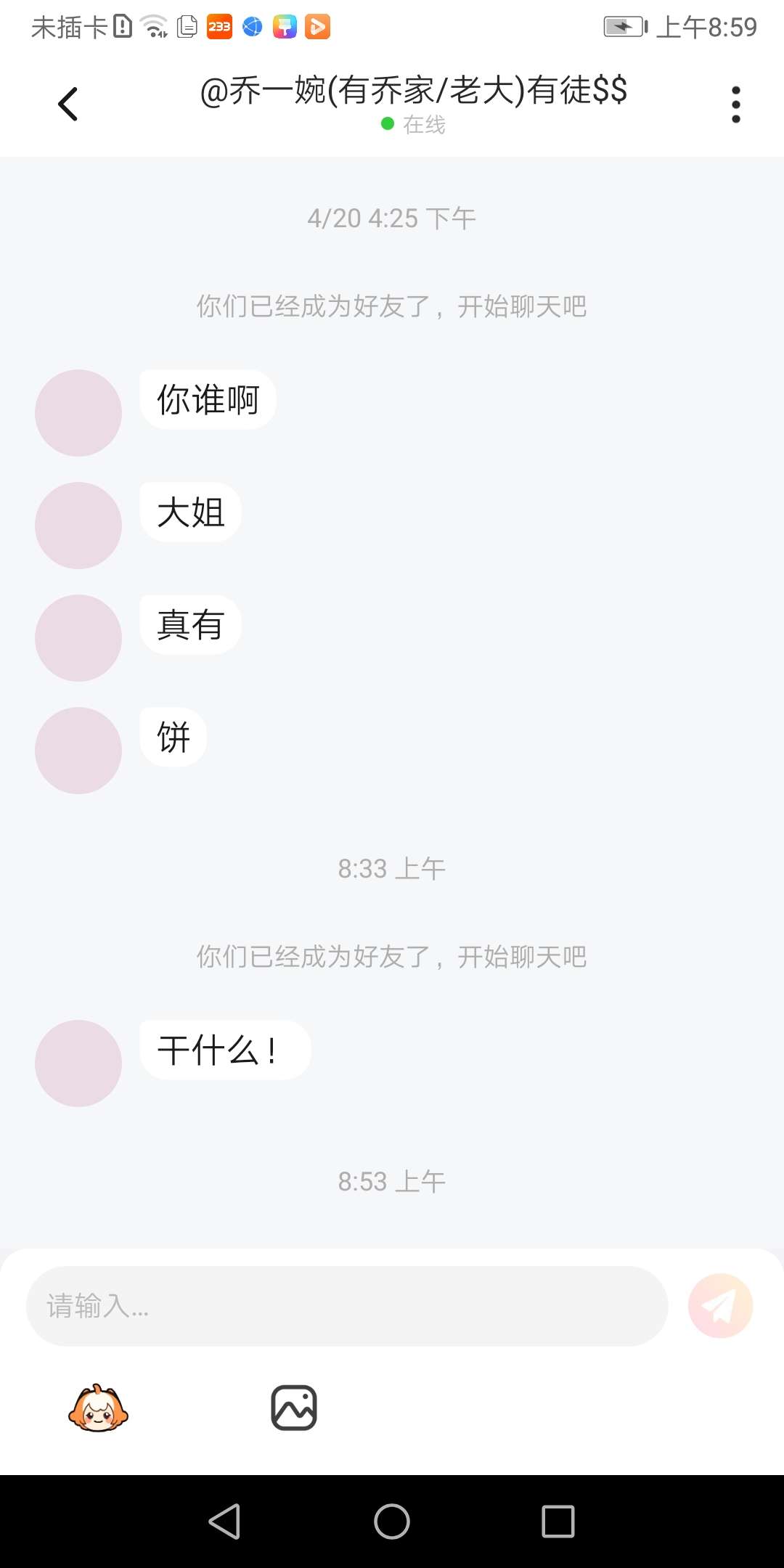Send the message with the paper plane
Viewport: 784px width, 1568px height.
pos(720,1306)
